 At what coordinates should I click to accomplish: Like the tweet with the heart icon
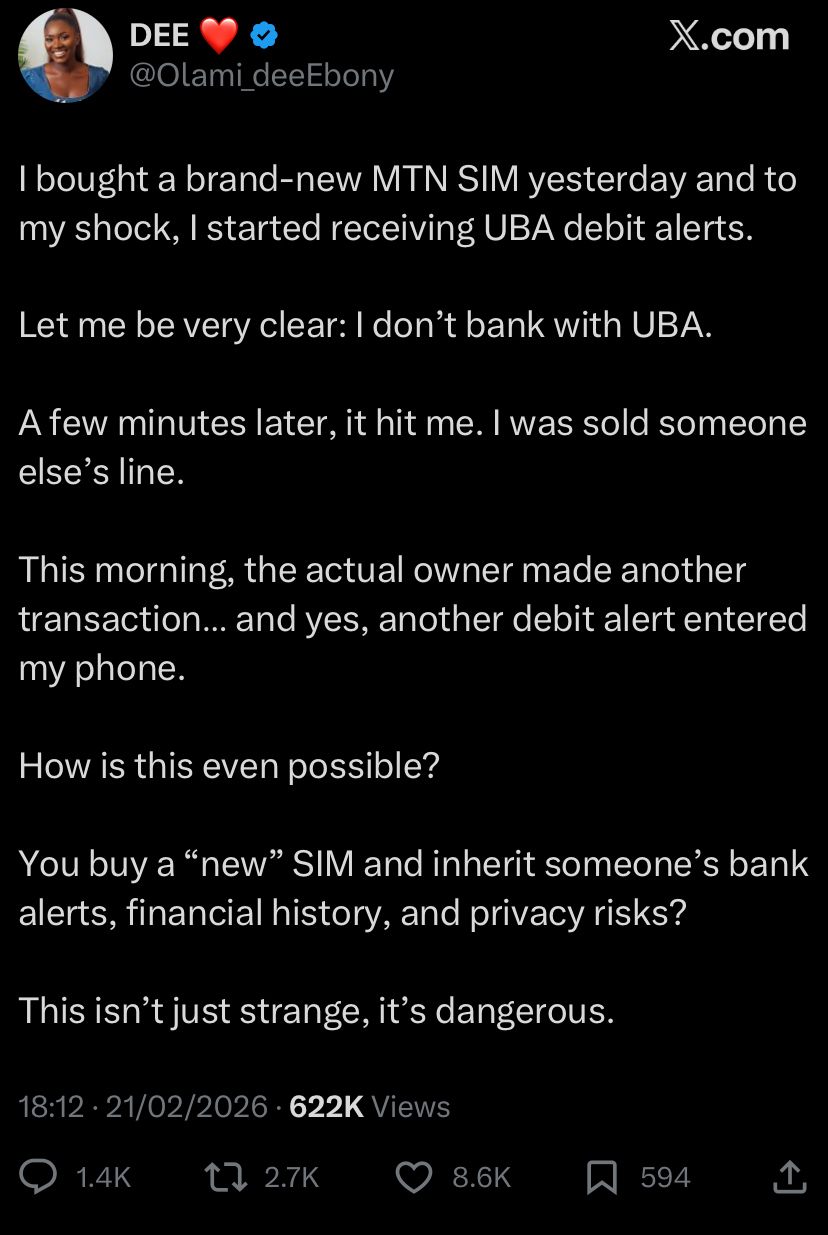[413, 1177]
